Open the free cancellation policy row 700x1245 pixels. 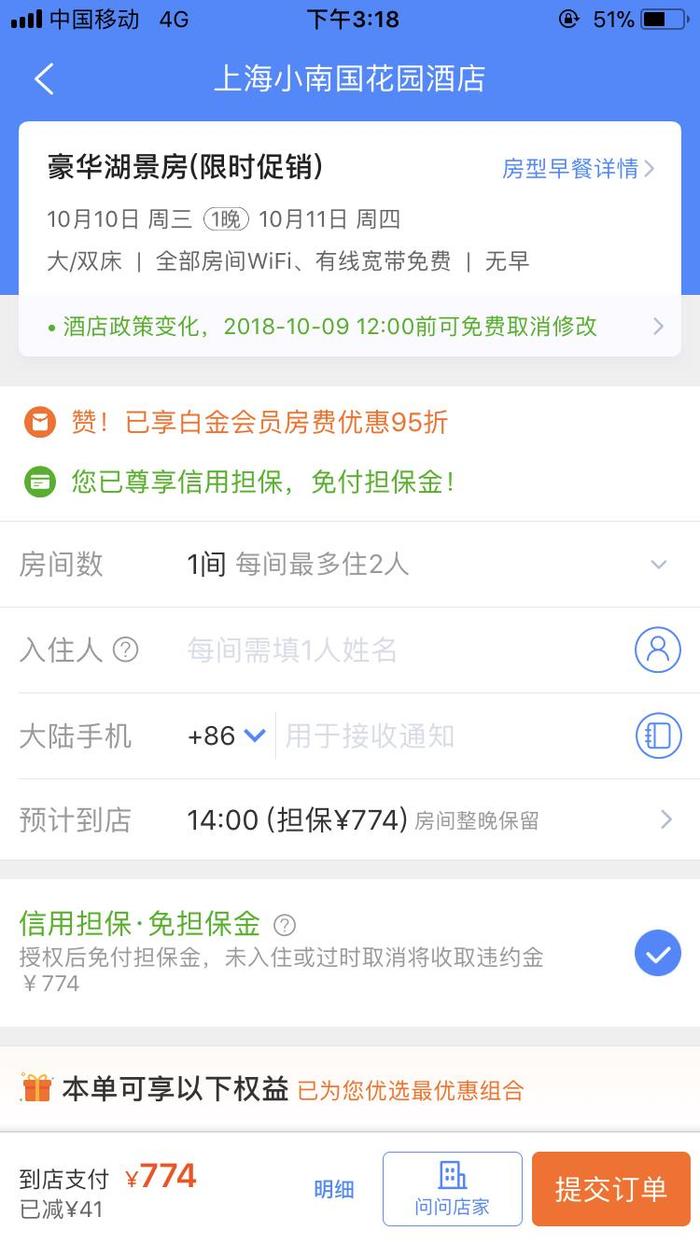pos(350,326)
